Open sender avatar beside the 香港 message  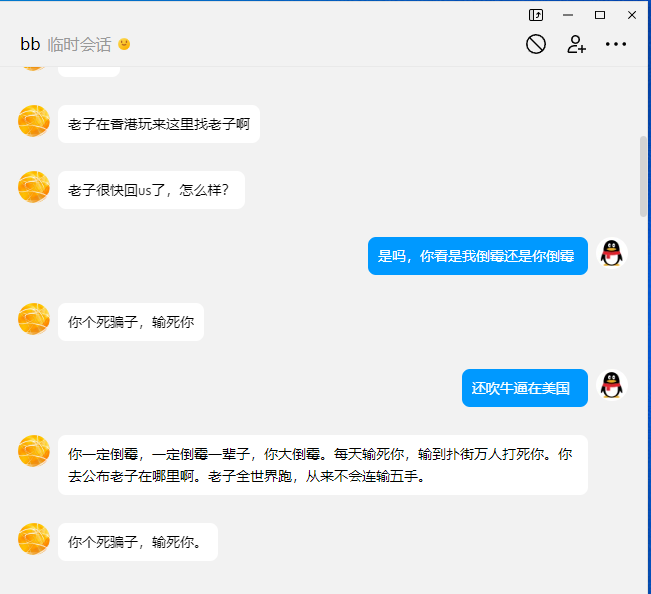click(34, 121)
